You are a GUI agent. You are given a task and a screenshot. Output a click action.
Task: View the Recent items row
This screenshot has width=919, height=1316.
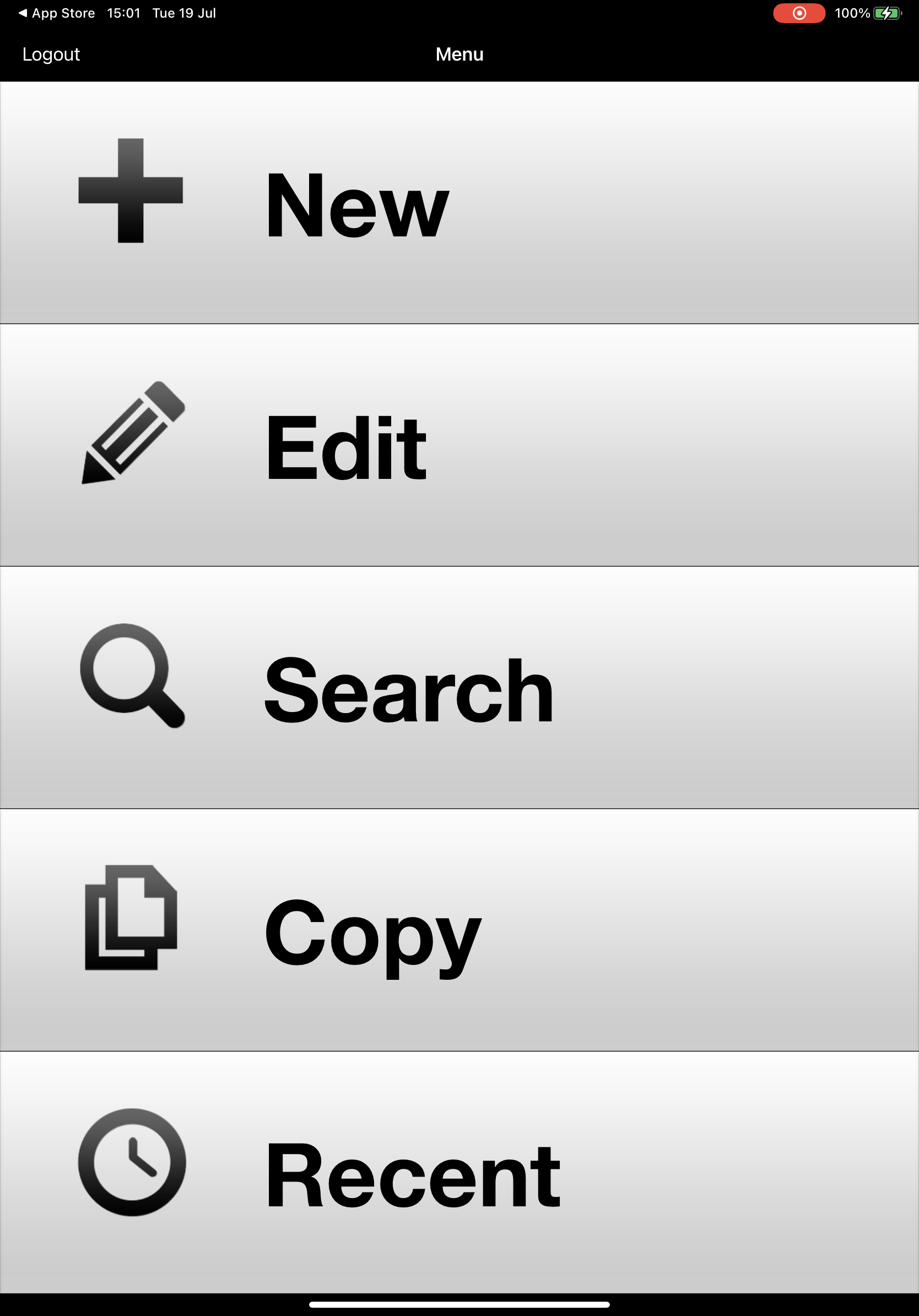458,1172
